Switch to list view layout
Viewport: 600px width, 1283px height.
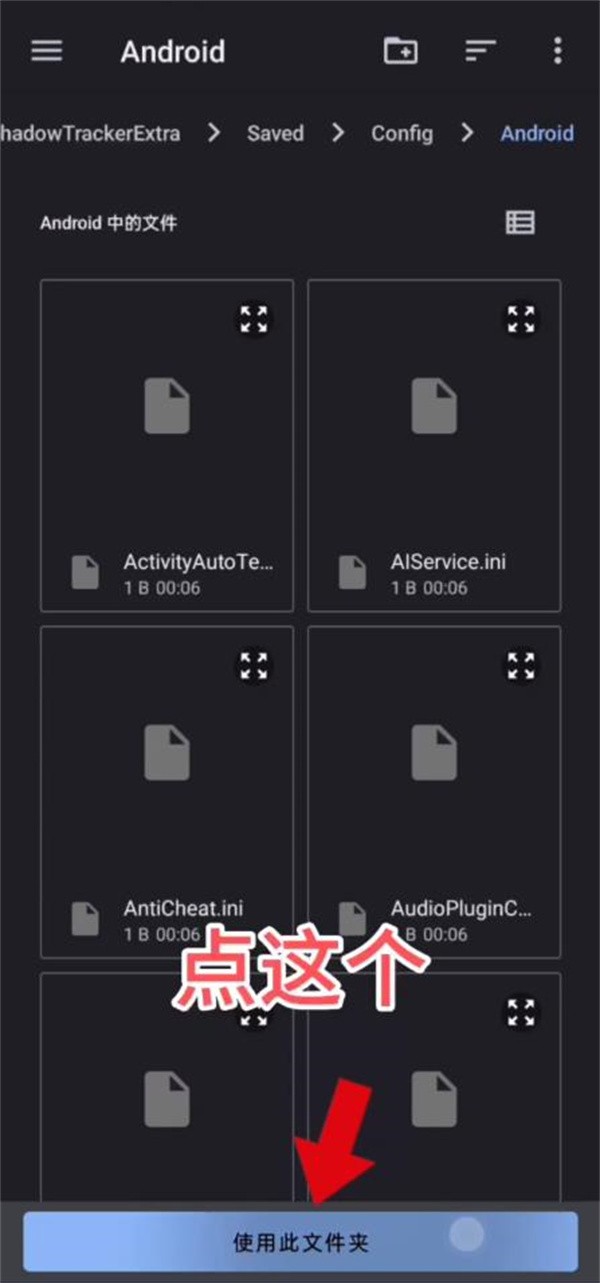(520, 223)
